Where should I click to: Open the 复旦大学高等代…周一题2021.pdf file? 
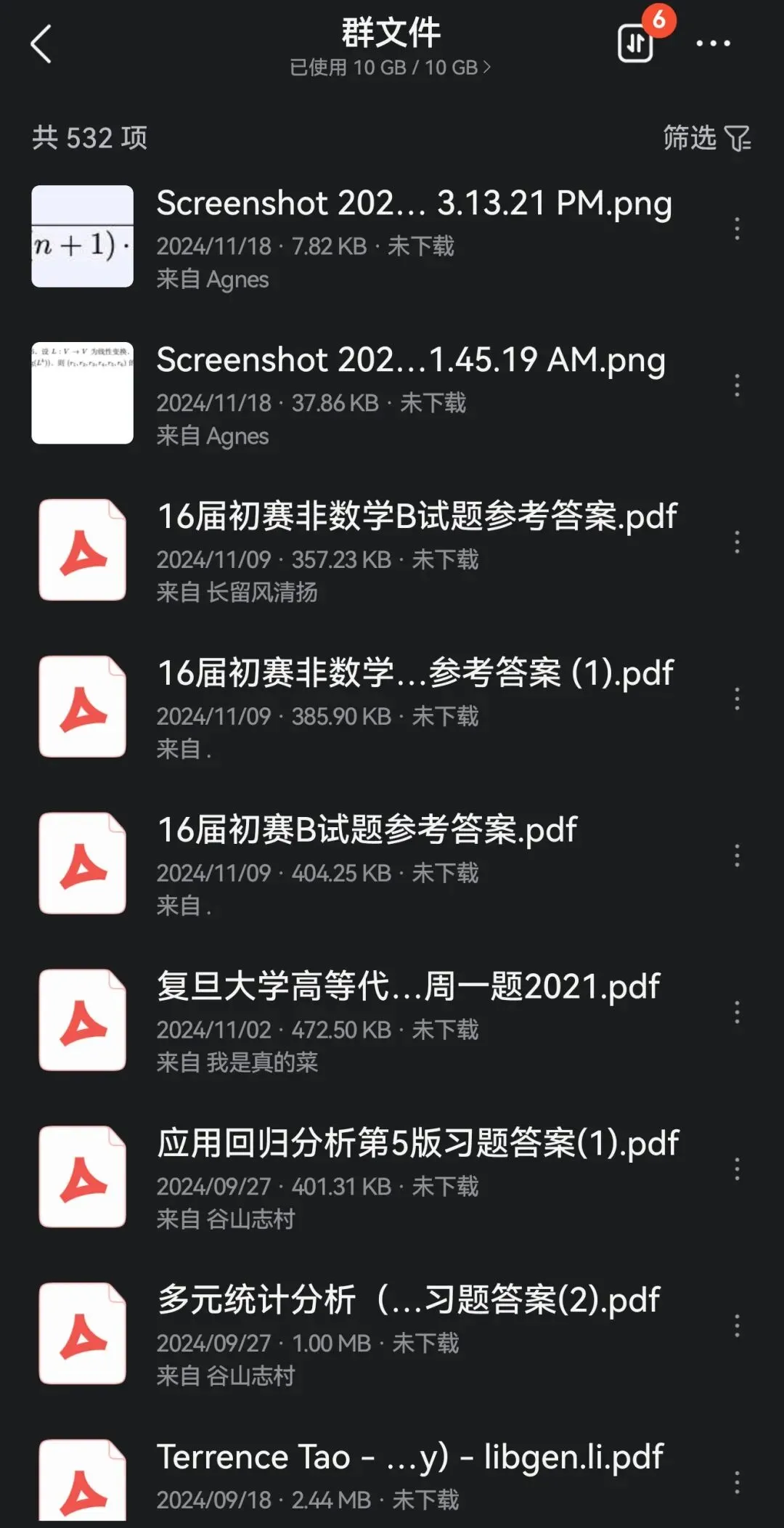point(408,987)
